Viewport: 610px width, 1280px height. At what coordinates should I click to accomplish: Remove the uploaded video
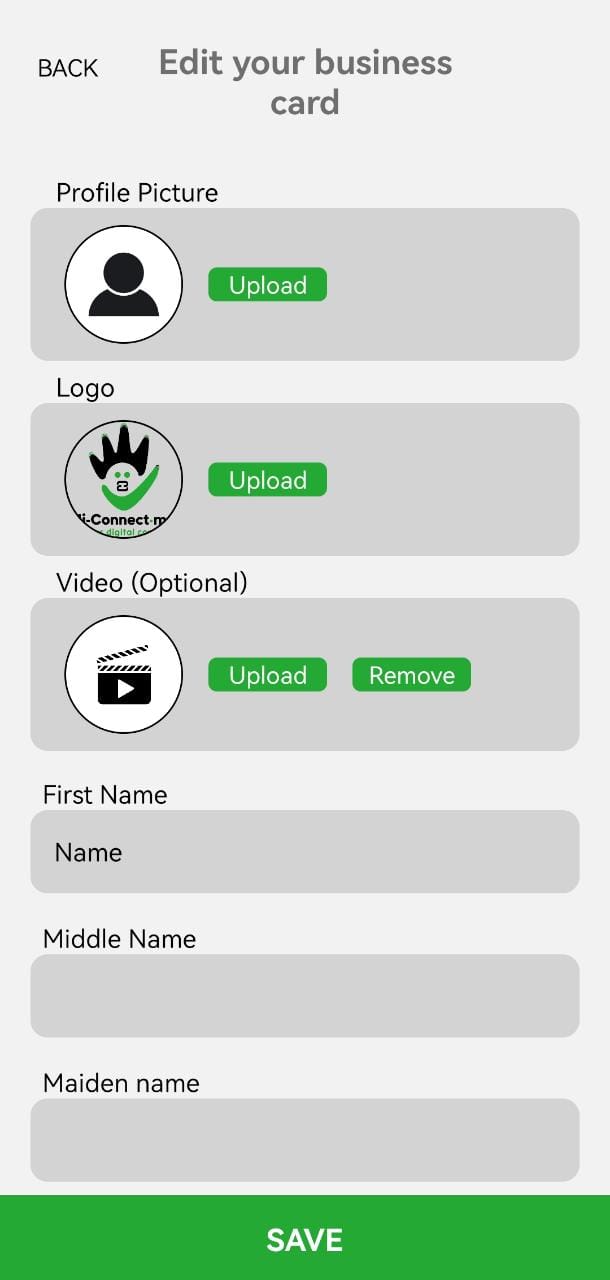(x=411, y=674)
